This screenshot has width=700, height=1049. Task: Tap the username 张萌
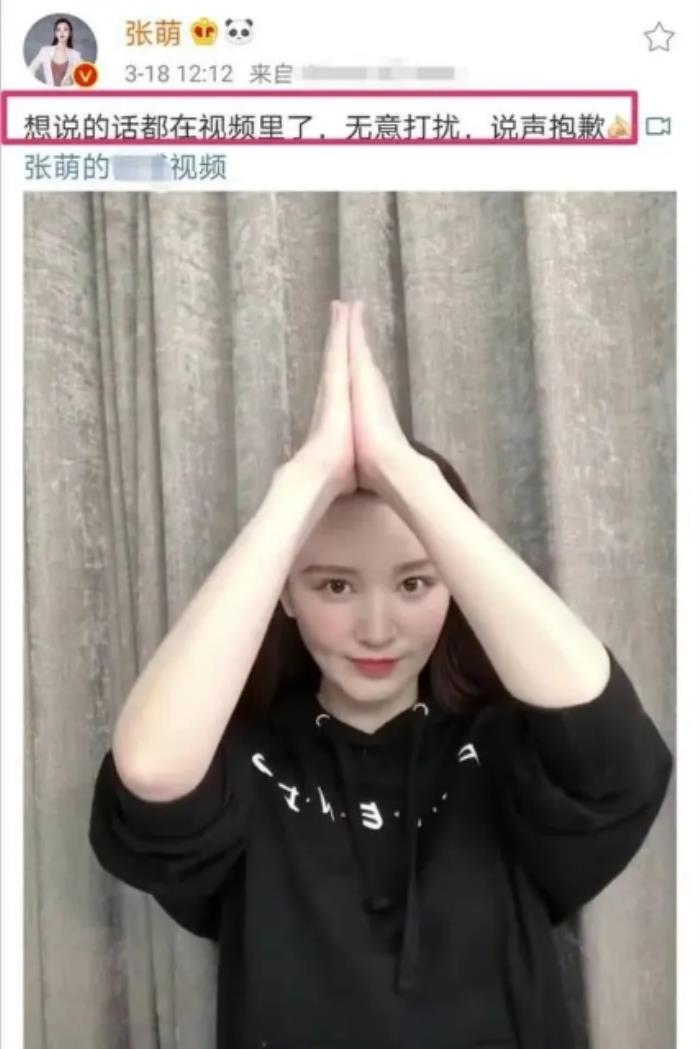(x=152, y=33)
